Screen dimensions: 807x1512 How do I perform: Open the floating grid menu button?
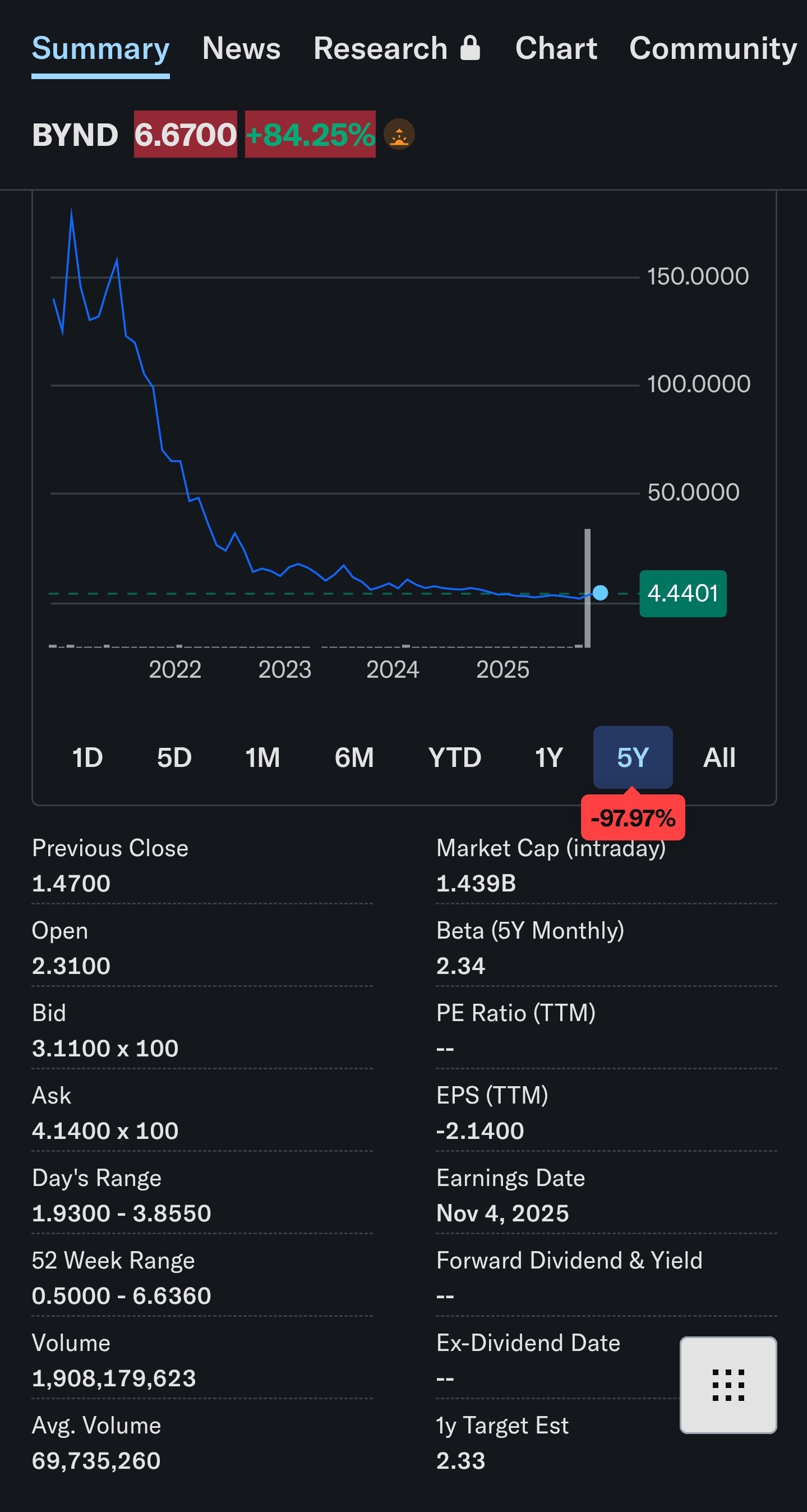[728, 1385]
